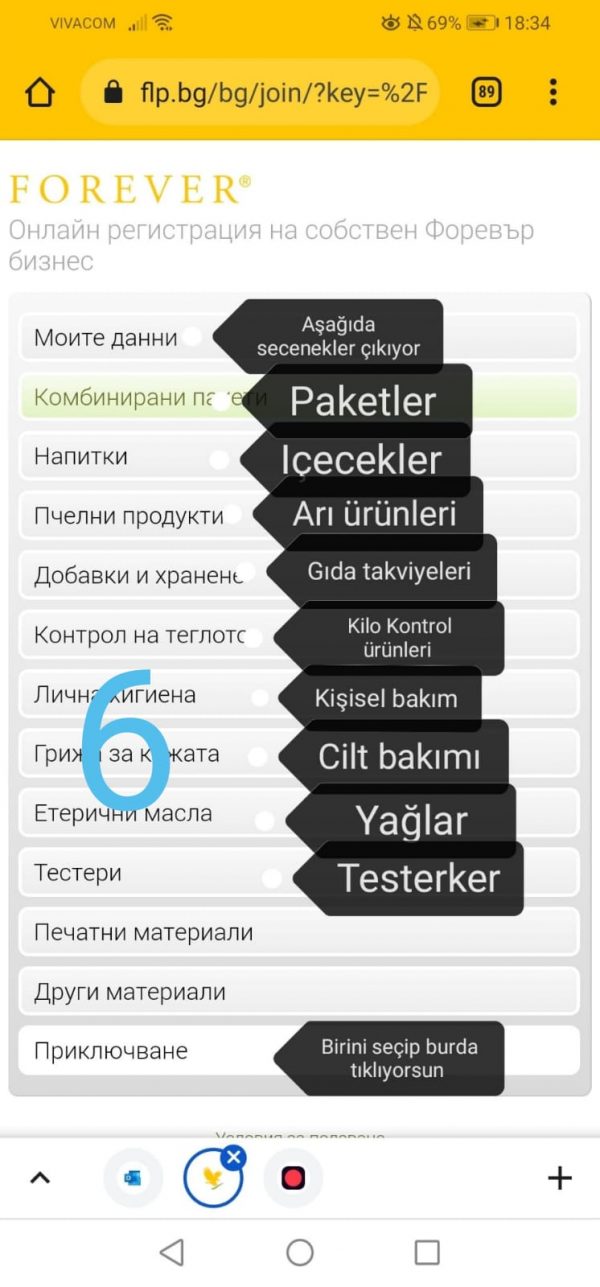
Task: Expand the Моите данни section
Action: [105, 338]
